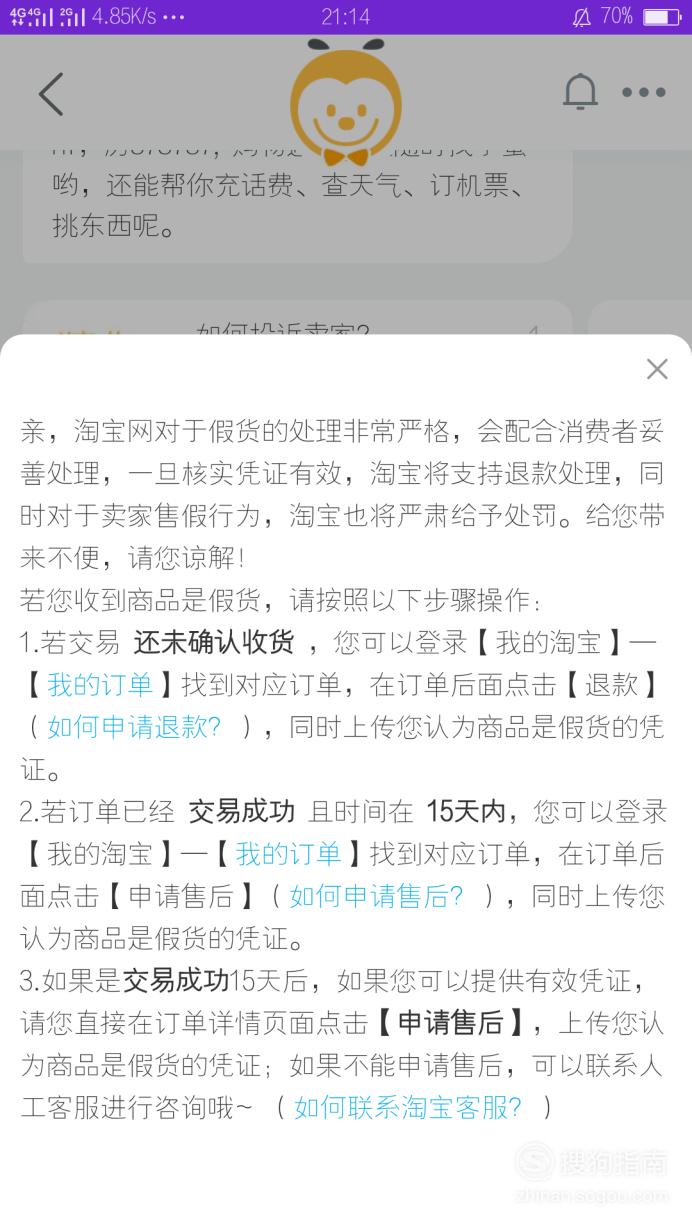View 如何联系淘宝客服? help link
The width and height of the screenshot is (692, 1230).
click(x=408, y=1107)
